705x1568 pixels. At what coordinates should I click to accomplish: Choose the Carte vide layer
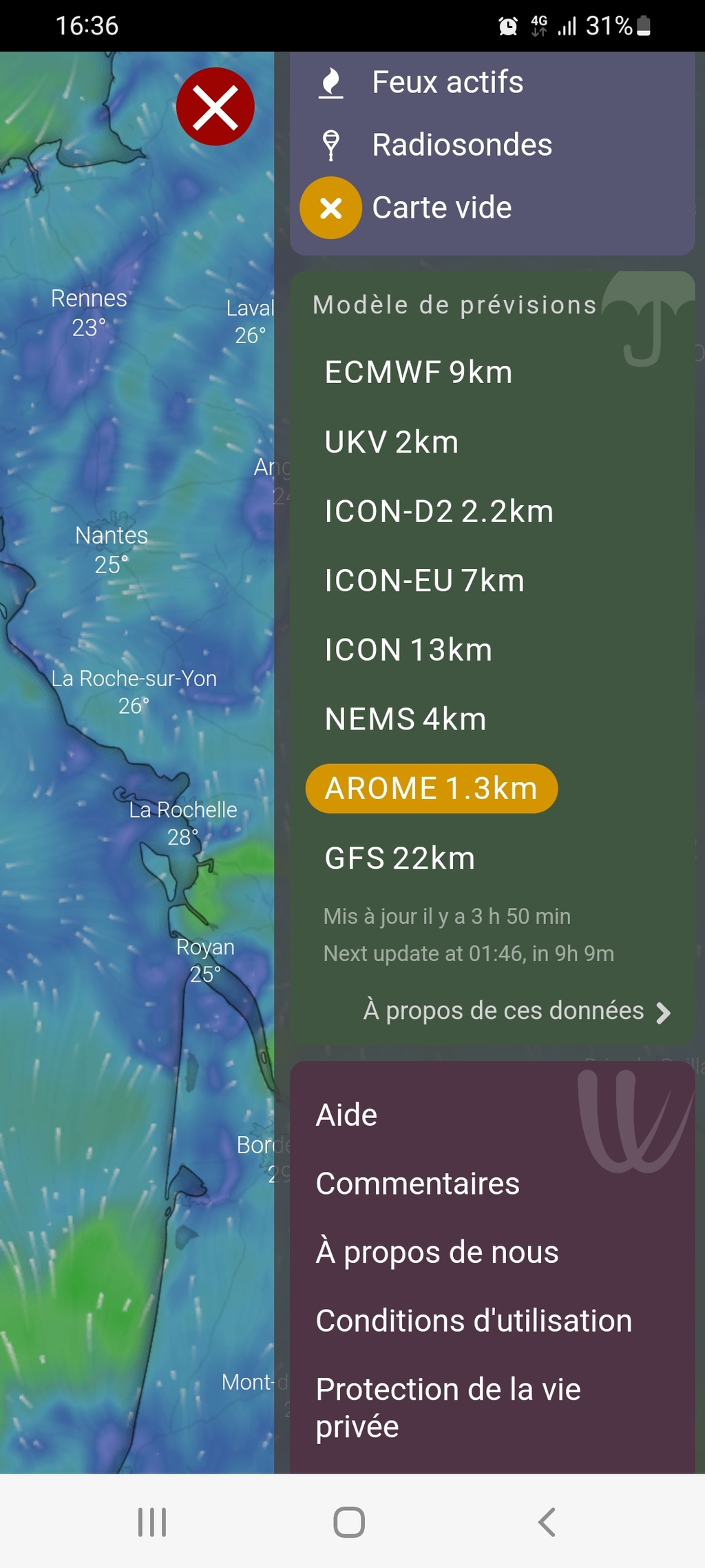492,207
